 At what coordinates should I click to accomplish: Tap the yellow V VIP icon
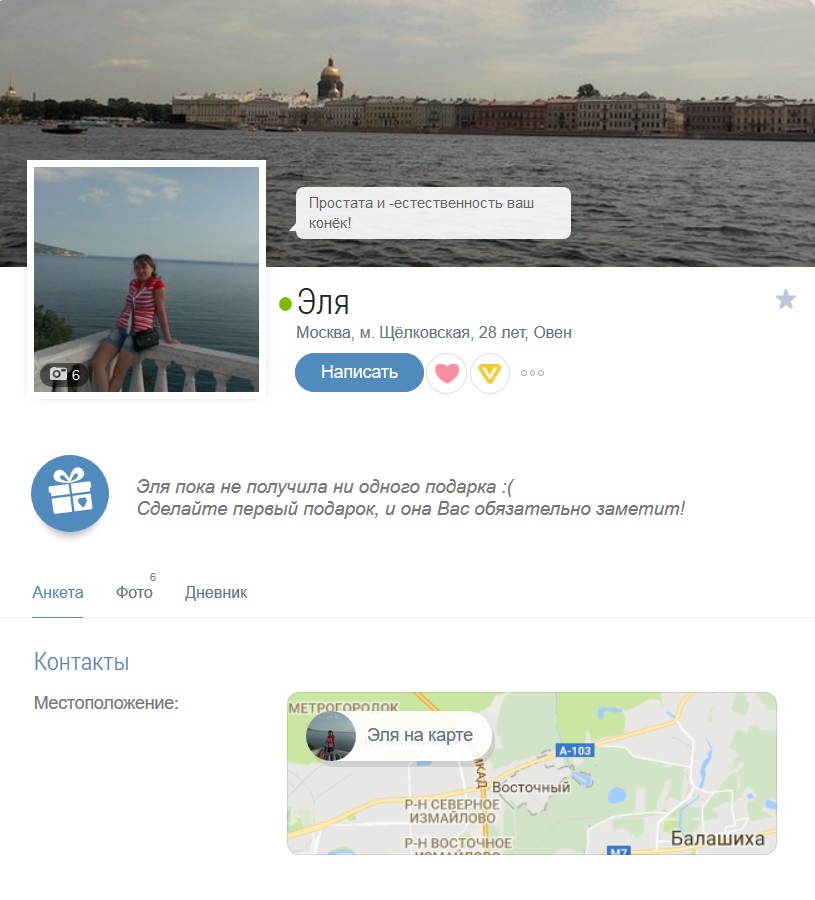tap(490, 373)
